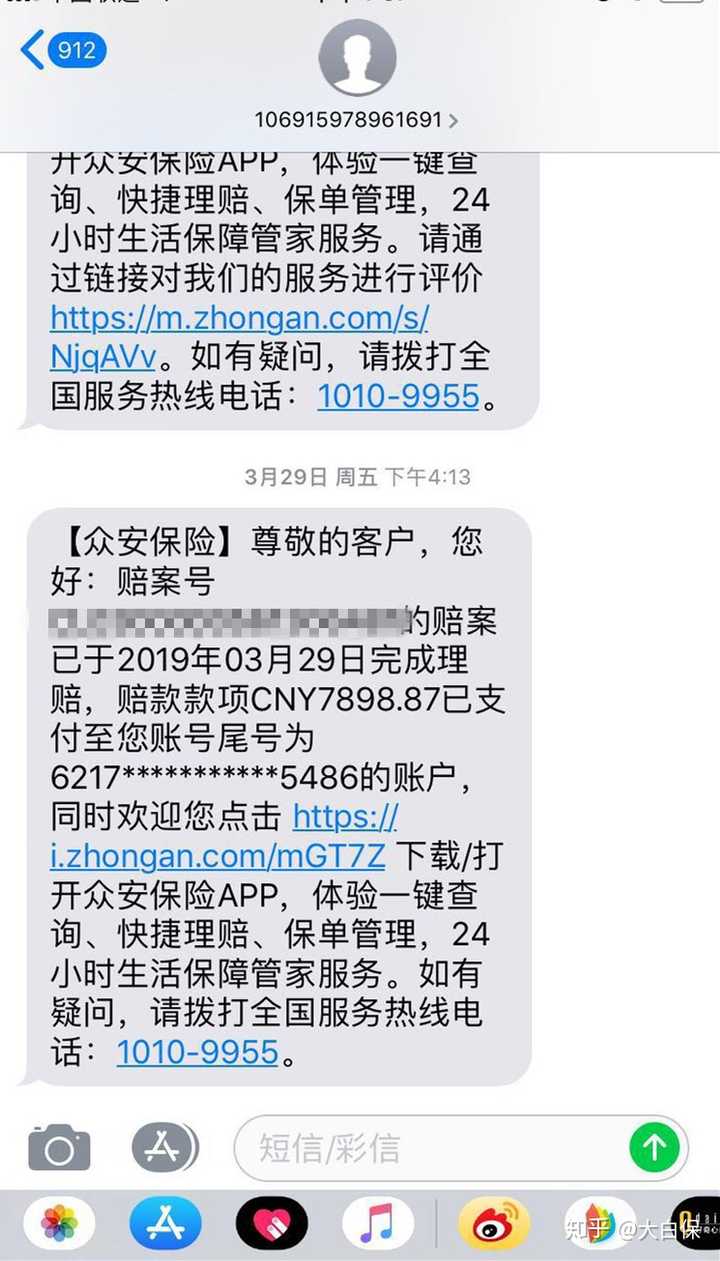Expand contact details via the chevron after 106915978961691

click(x=455, y=118)
